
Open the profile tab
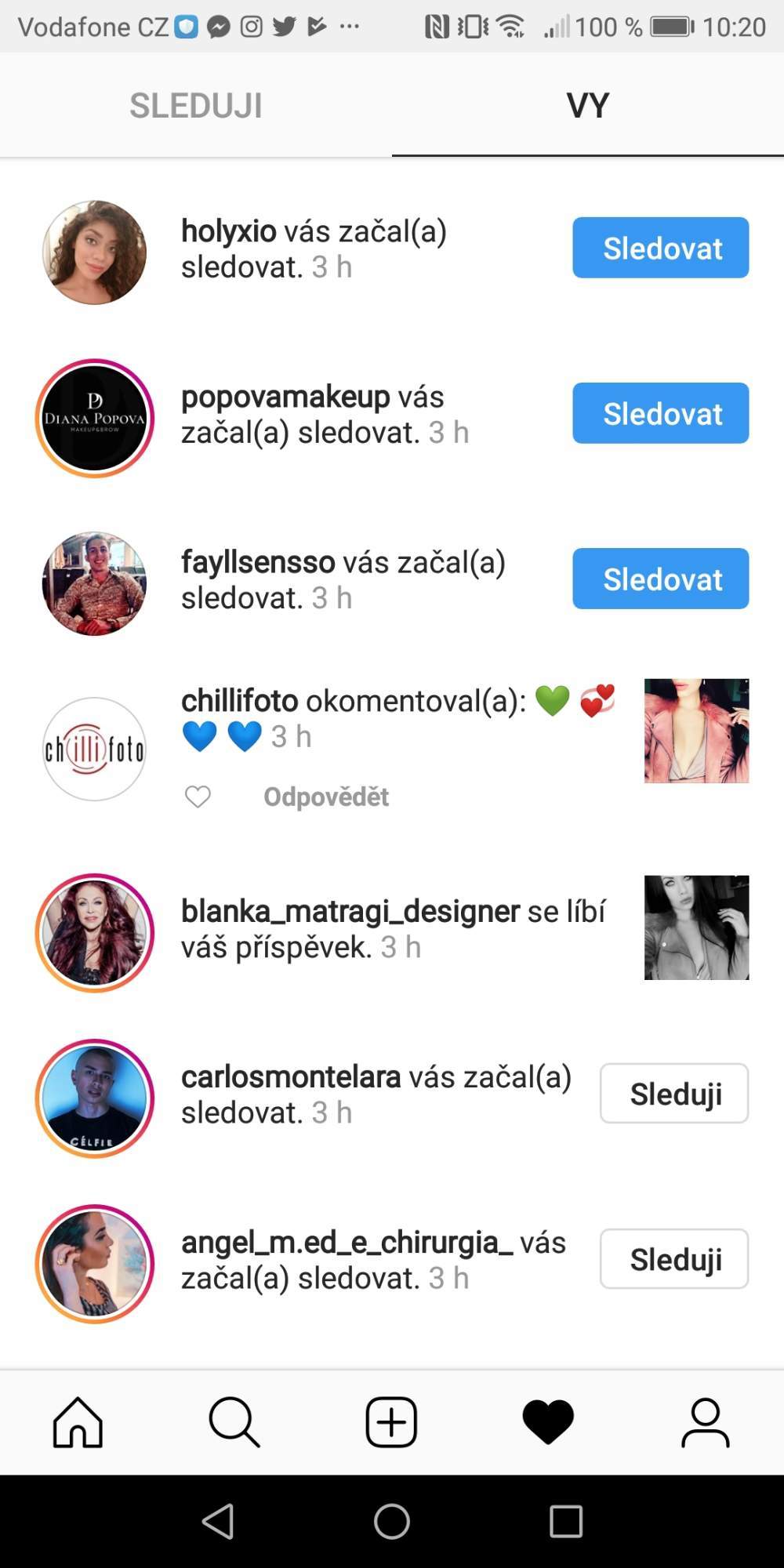pos(705,1422)
